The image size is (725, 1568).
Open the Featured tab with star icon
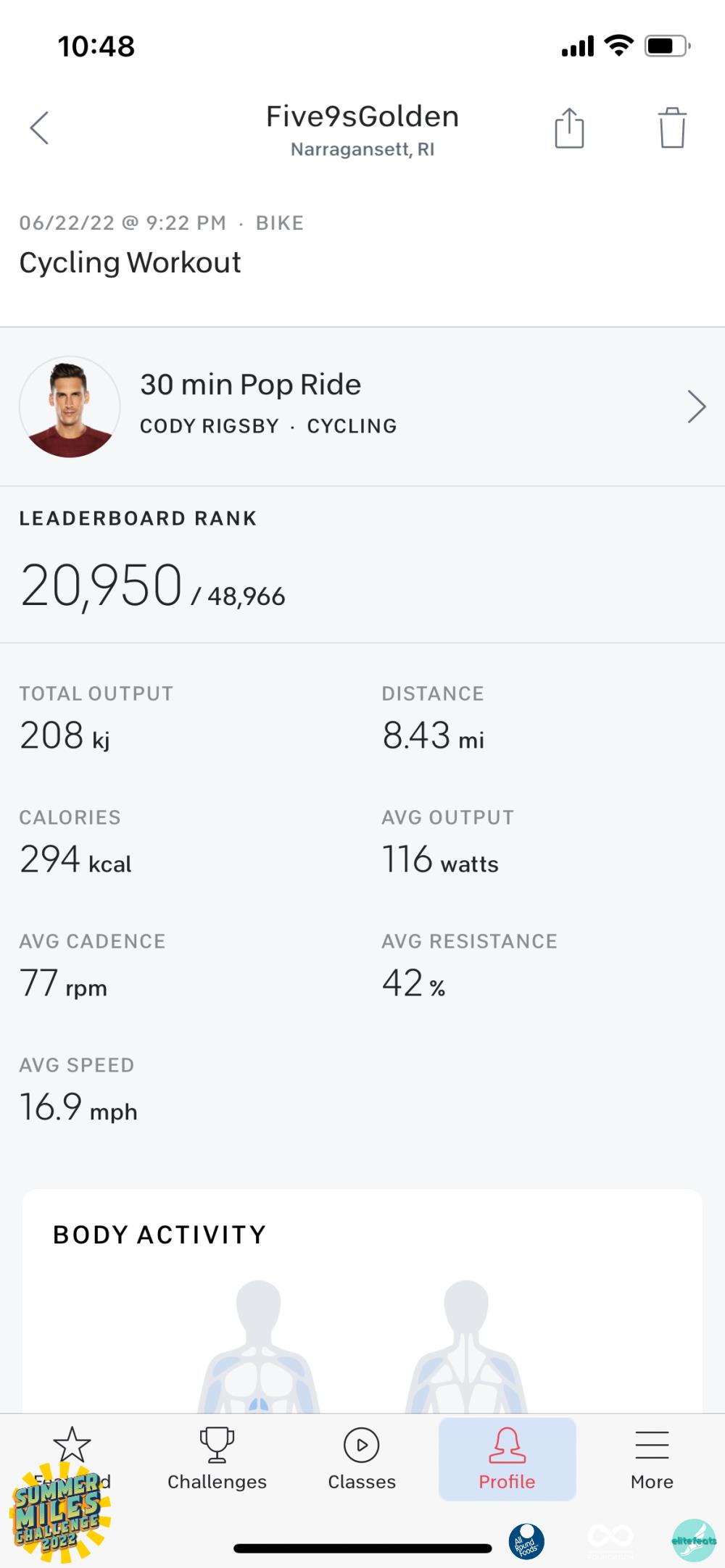tap(72, 1446)
